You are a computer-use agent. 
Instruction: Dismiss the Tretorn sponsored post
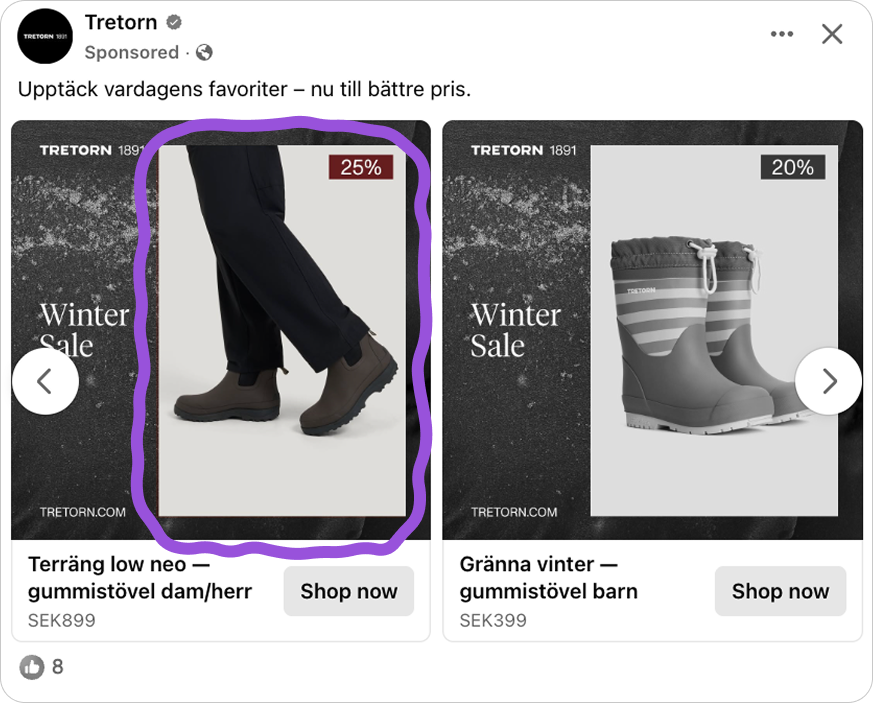(x=832, y=35)
